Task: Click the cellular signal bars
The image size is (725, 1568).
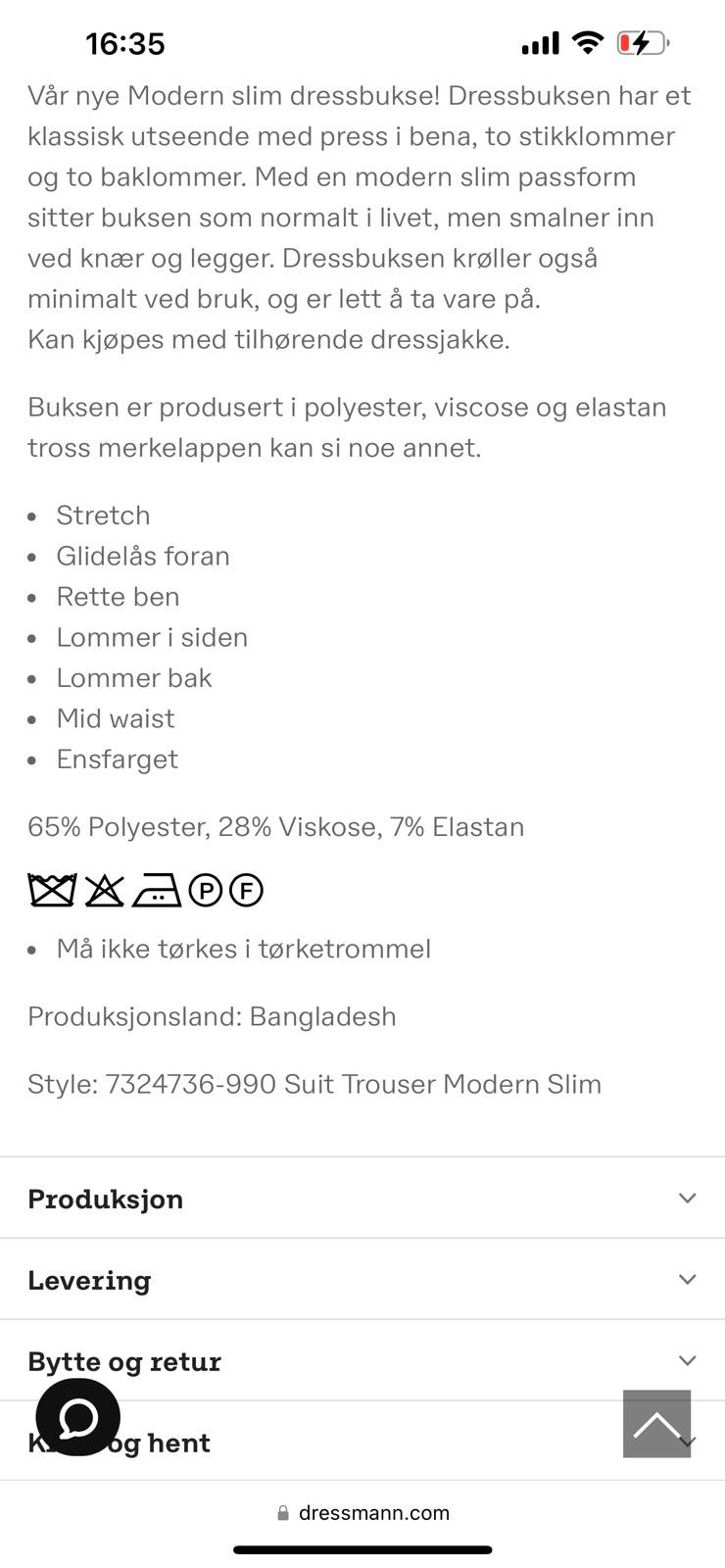Action: coord(540,42)
